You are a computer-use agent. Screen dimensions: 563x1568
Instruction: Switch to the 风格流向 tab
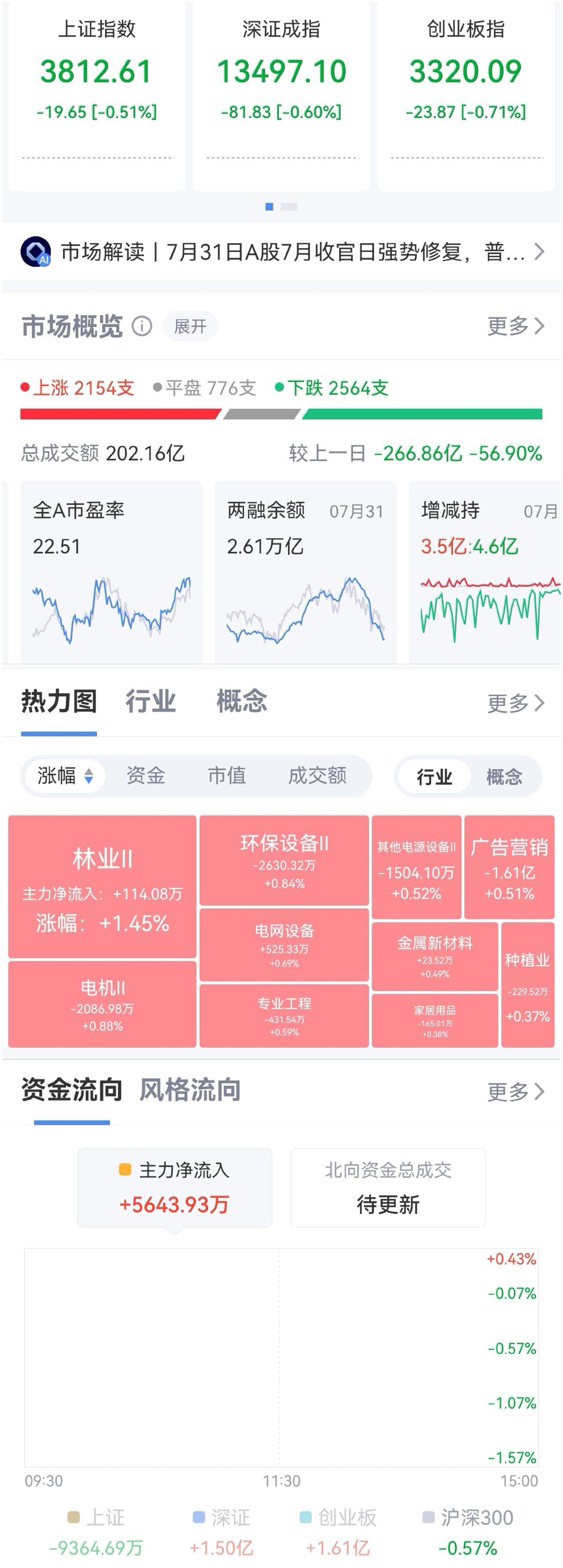(x=190, y=1090)
